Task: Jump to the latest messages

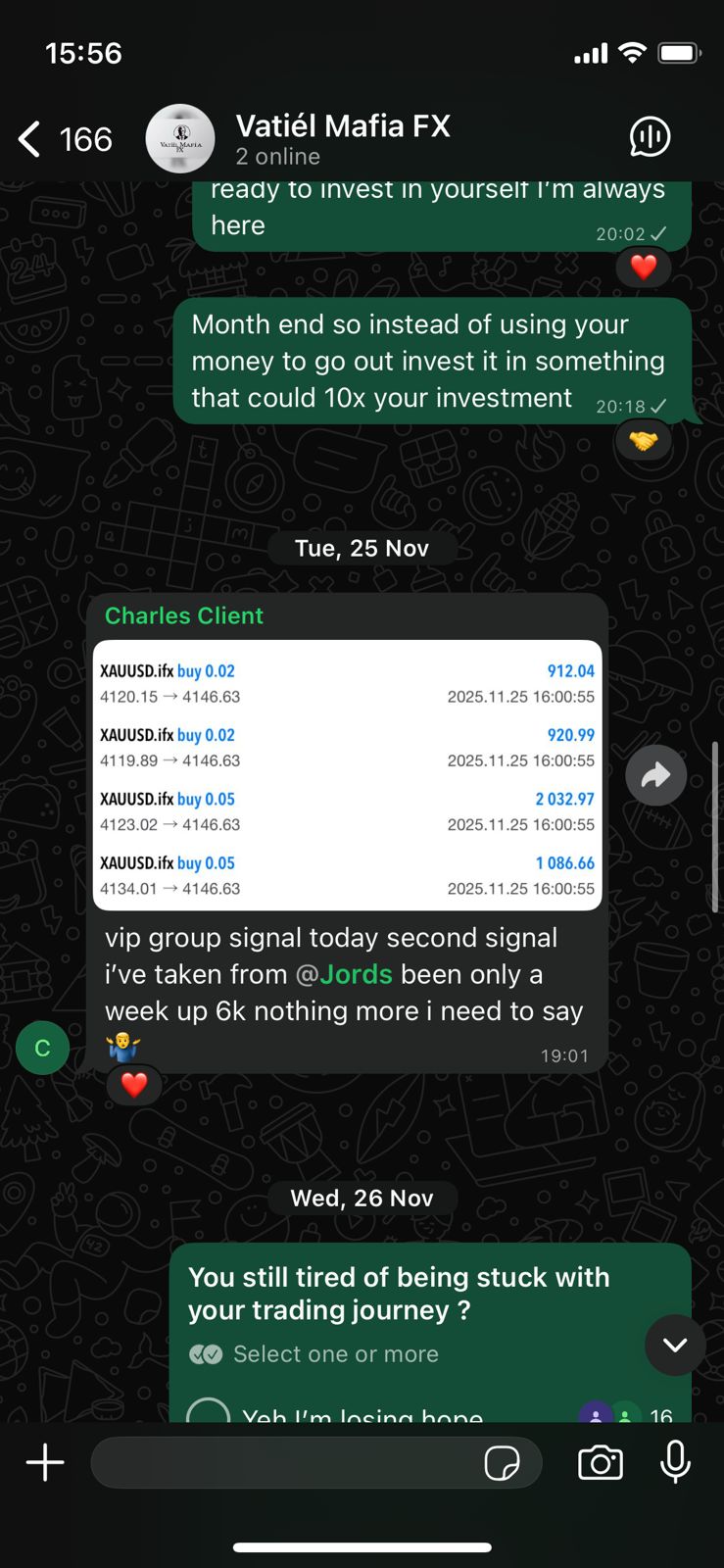Action: [x=674, y=1345]
